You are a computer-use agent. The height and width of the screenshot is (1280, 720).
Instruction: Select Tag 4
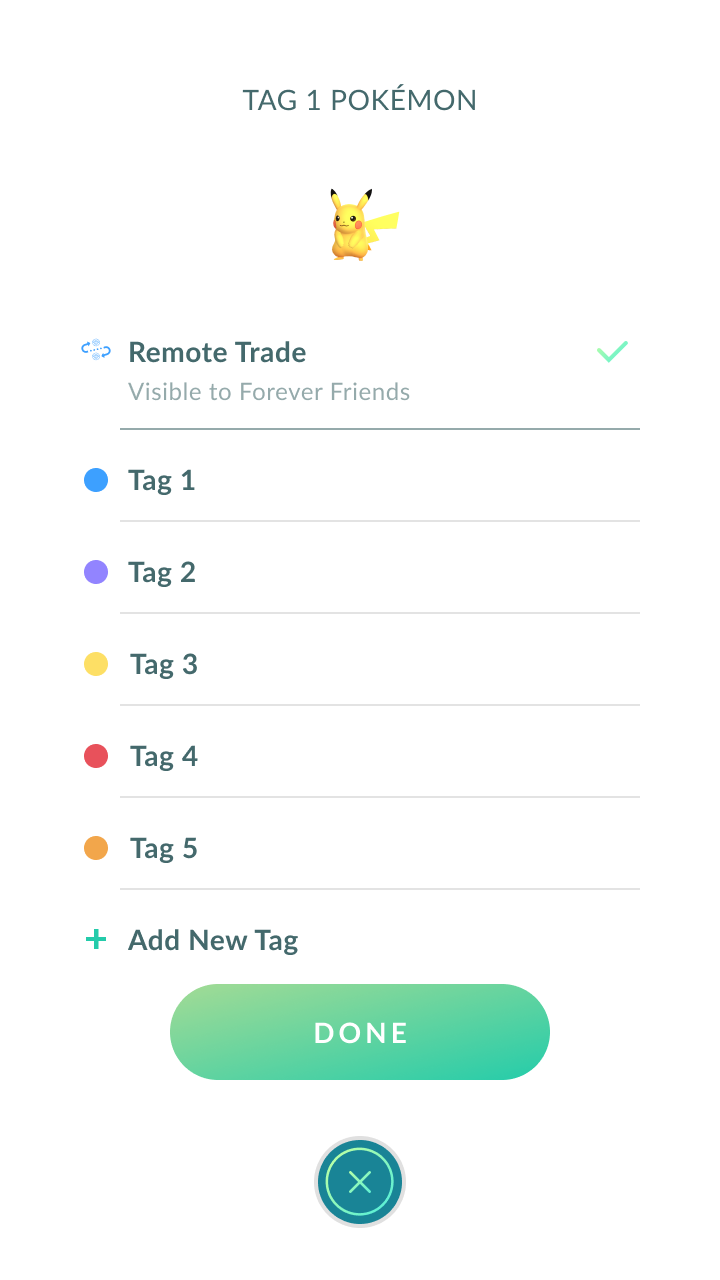click(360, 757)
